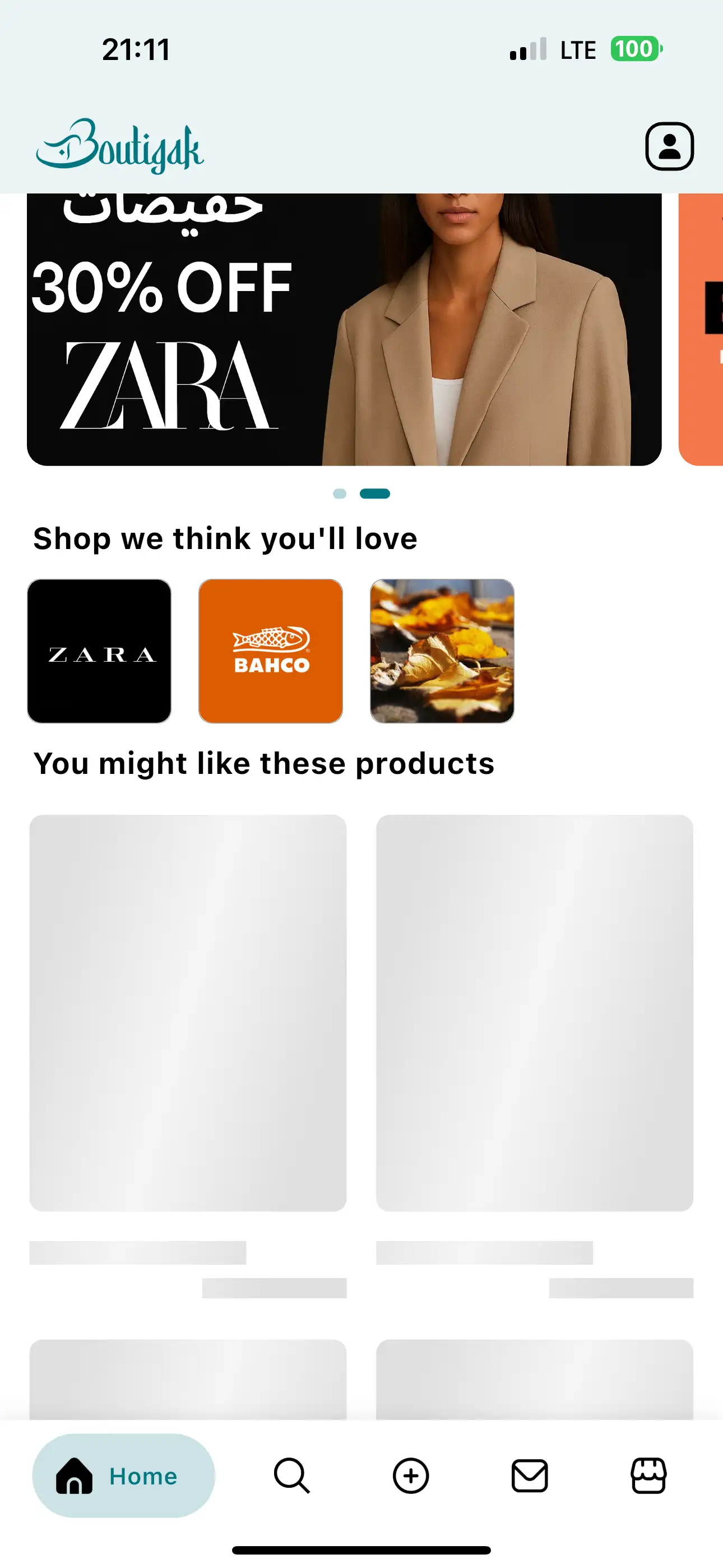This screenshot has width=723, height=1568.
Task: Open the ZARA shop tile
Action: click(x=99, y=651)
